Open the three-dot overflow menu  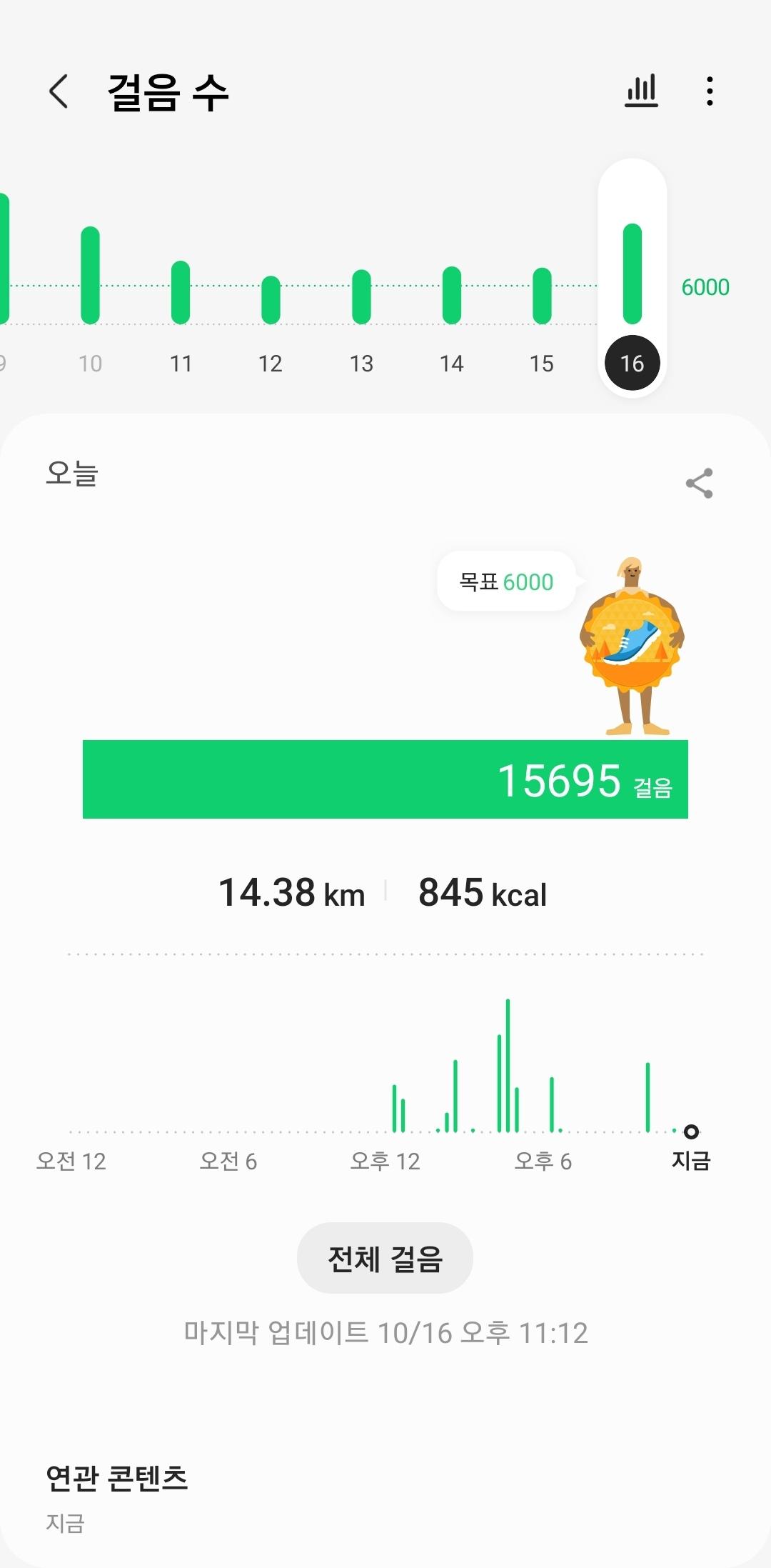[x=709, y=91]
